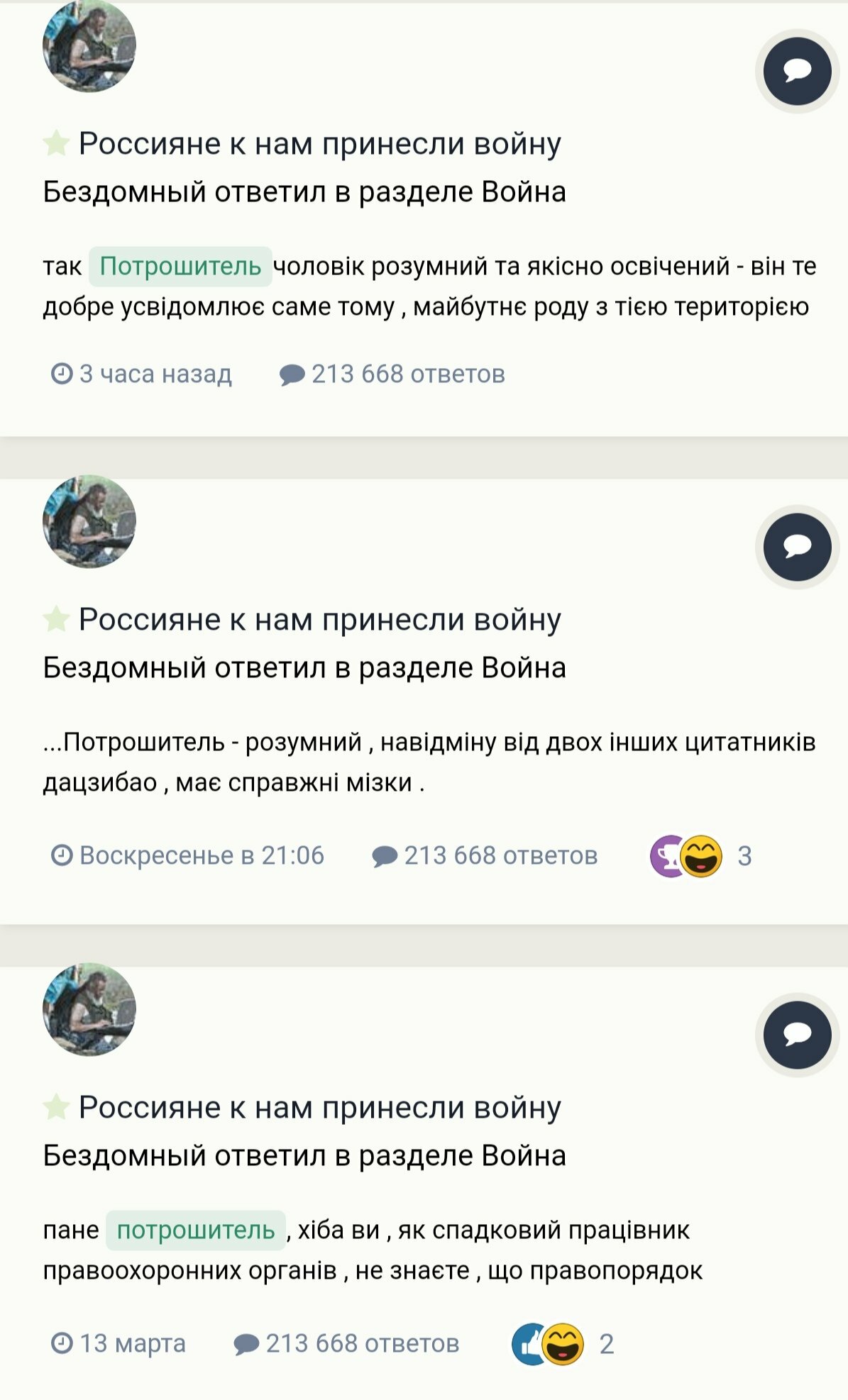Image resolution: width=848 pixels, height=1400 pixels.
Task: View reactions on the 13 марта post
Action: (562, 1344)
